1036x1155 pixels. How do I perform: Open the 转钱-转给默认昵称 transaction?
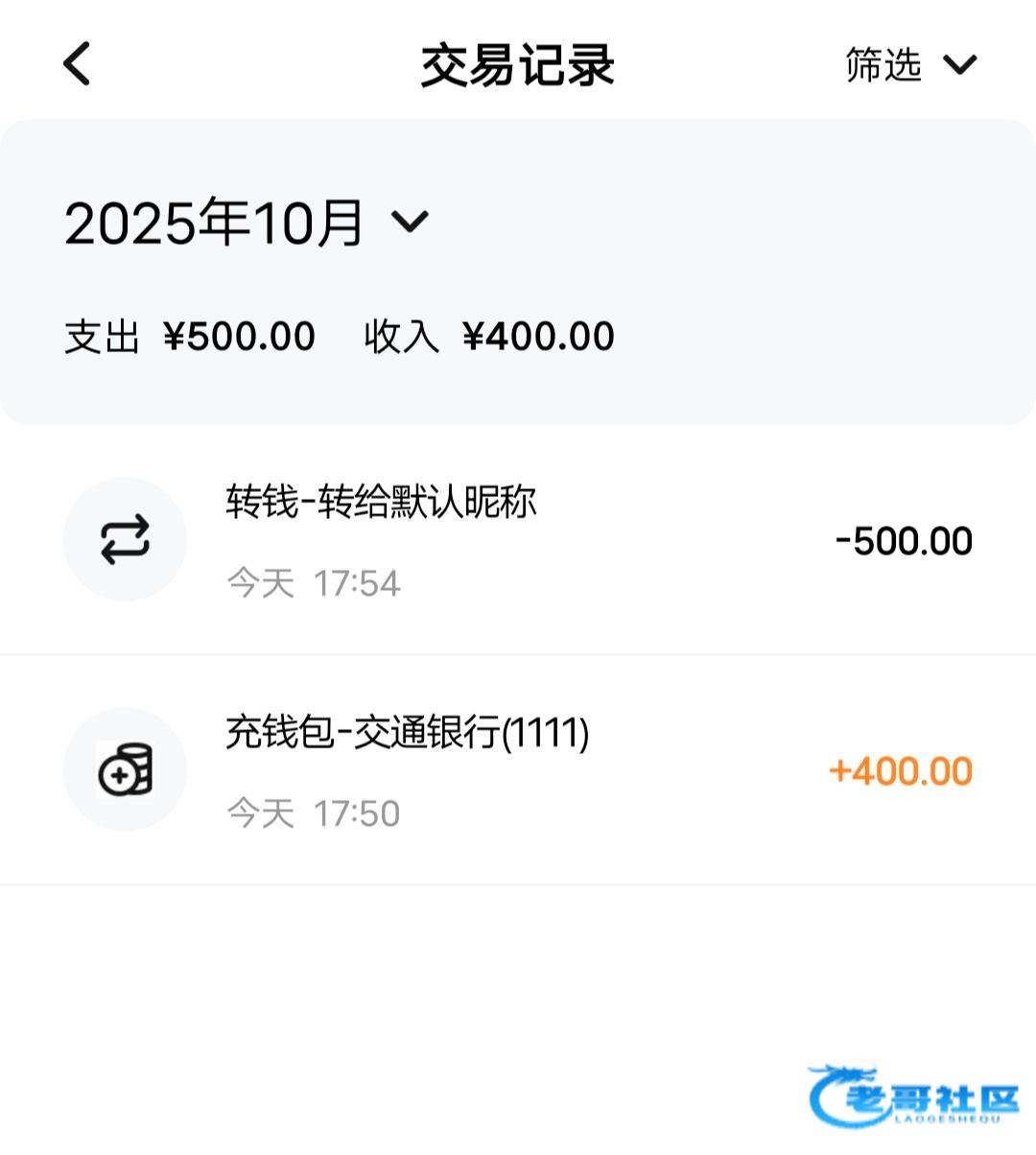(518, 540)
